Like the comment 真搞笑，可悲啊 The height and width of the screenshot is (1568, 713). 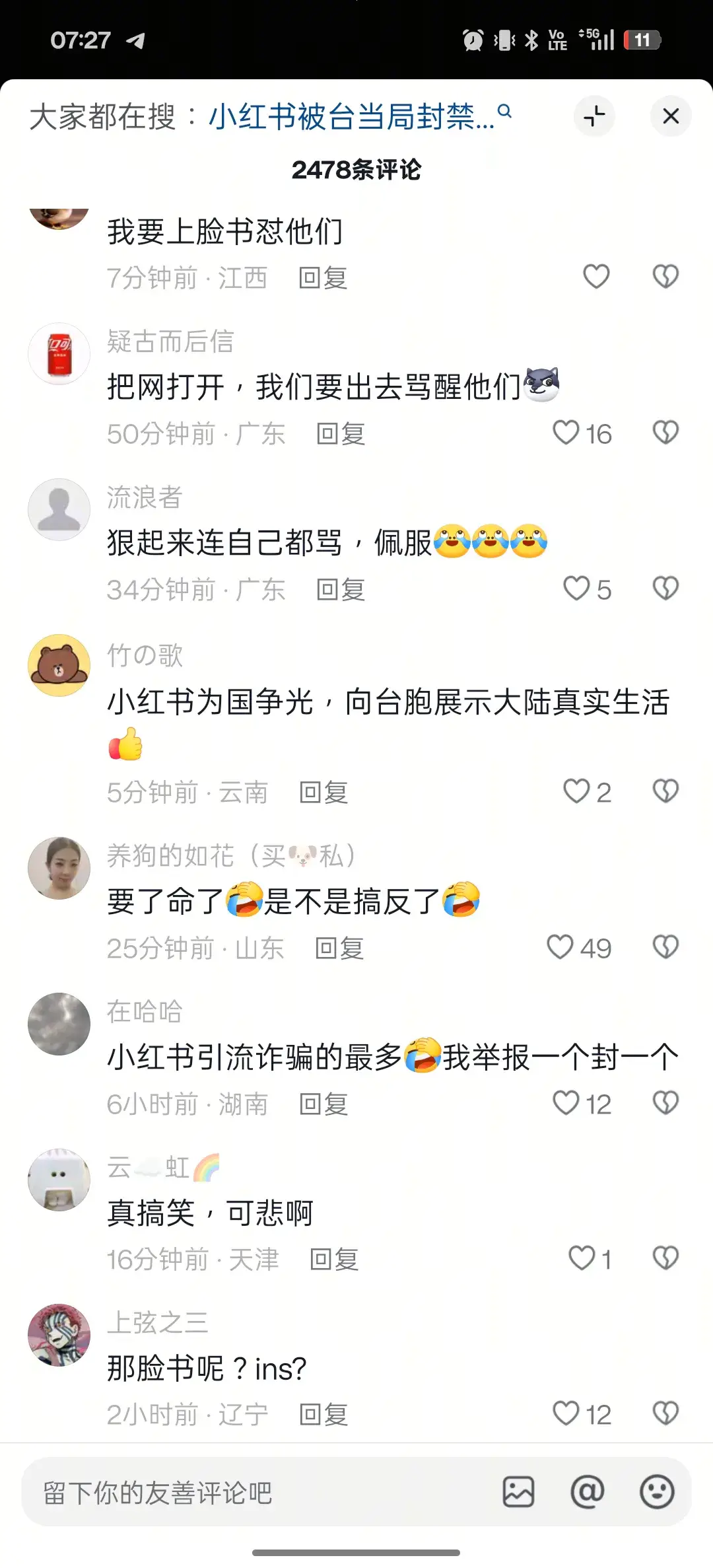point(582,1258)
